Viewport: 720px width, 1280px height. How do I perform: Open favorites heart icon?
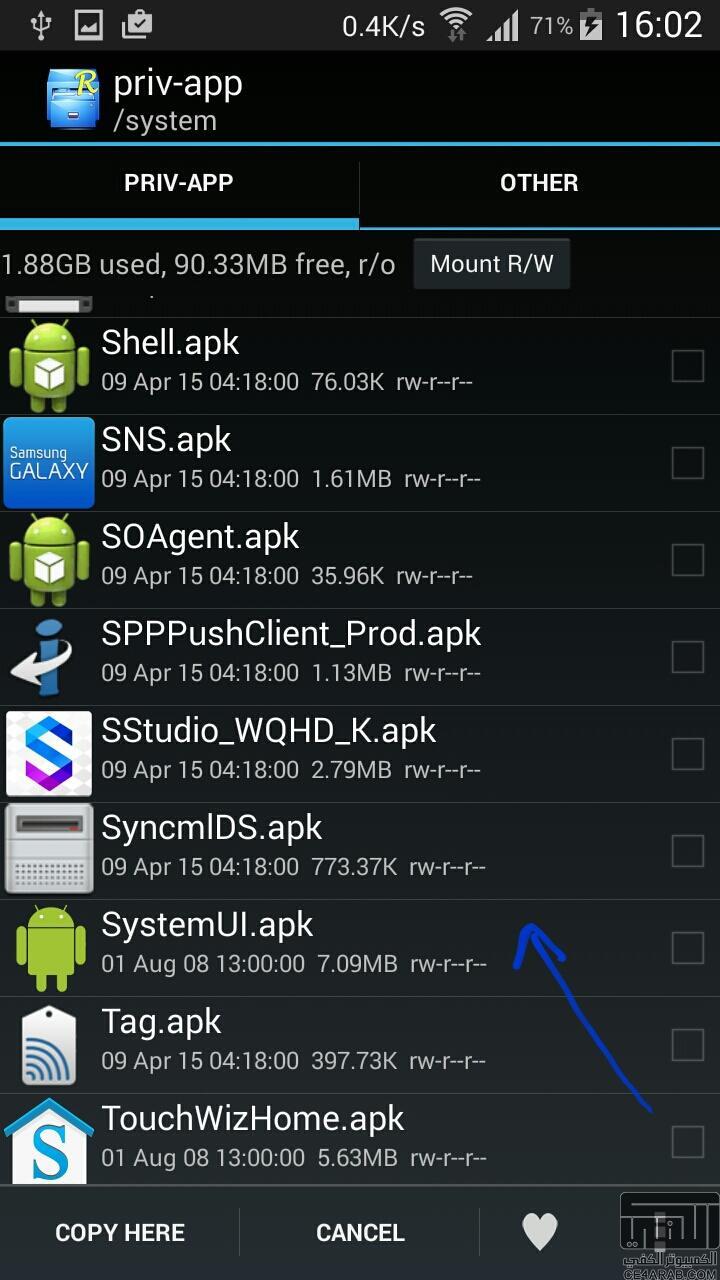point(540,1232)
